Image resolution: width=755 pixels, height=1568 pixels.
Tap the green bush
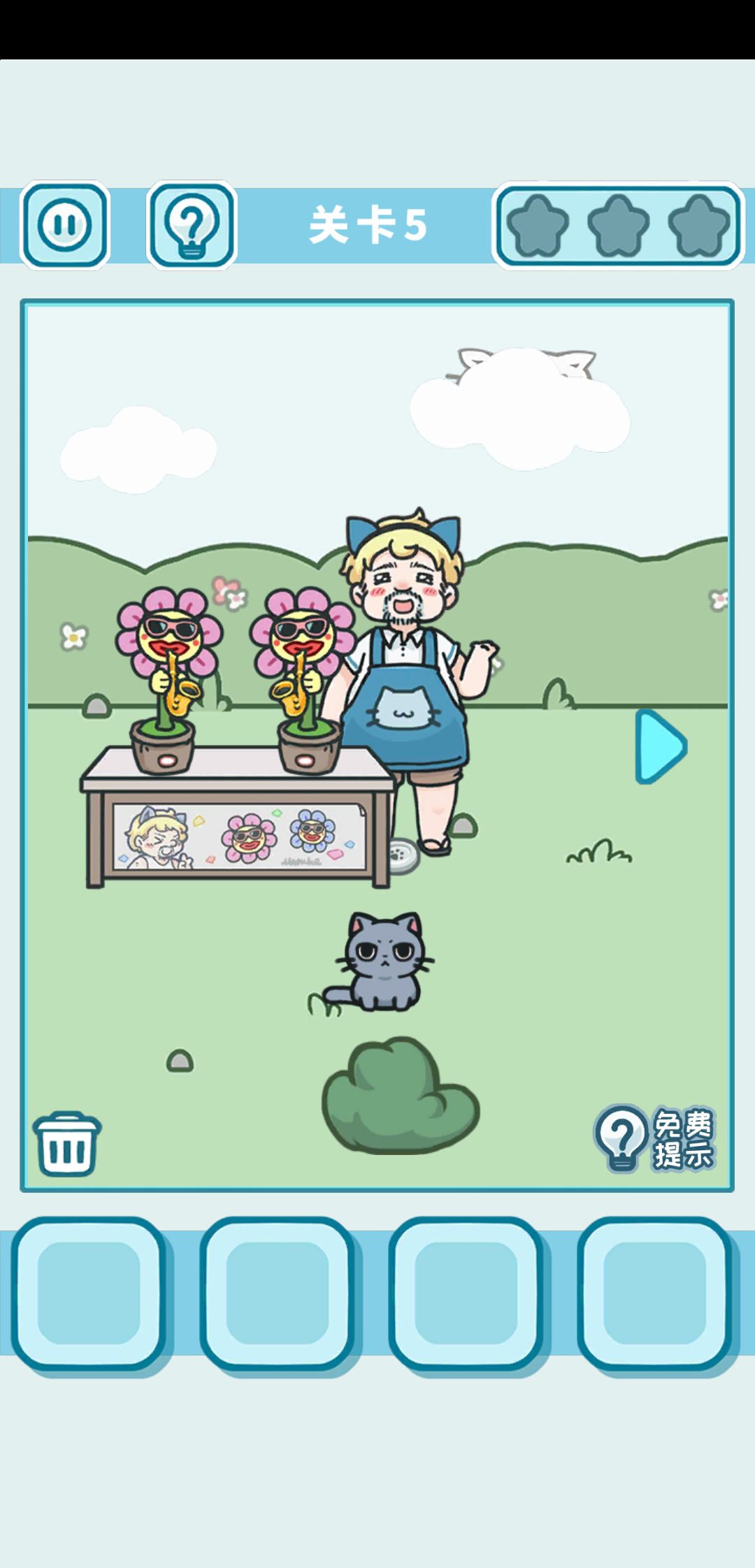[x=399, y=1098]
